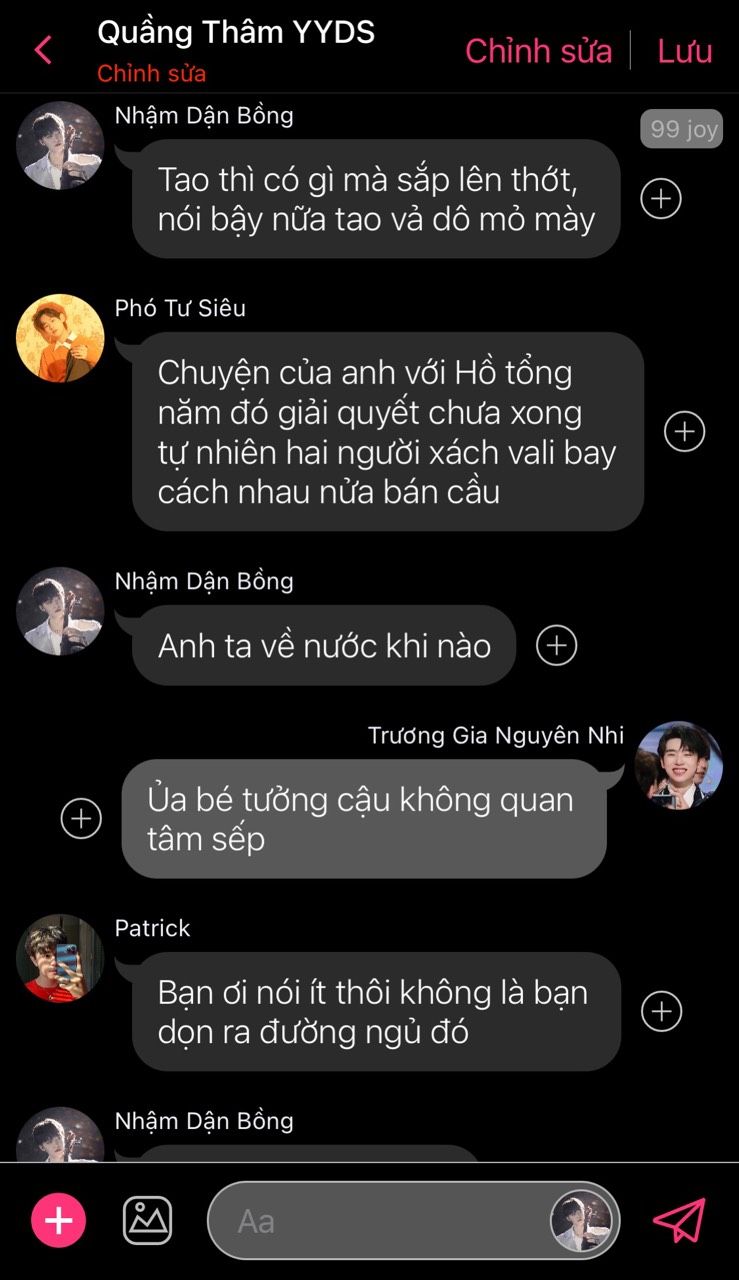Screen dimensions: 739x1280
Task: Tap Trương Gia Nguyên Nhi's avatar
Action: (x=679, y=765)
